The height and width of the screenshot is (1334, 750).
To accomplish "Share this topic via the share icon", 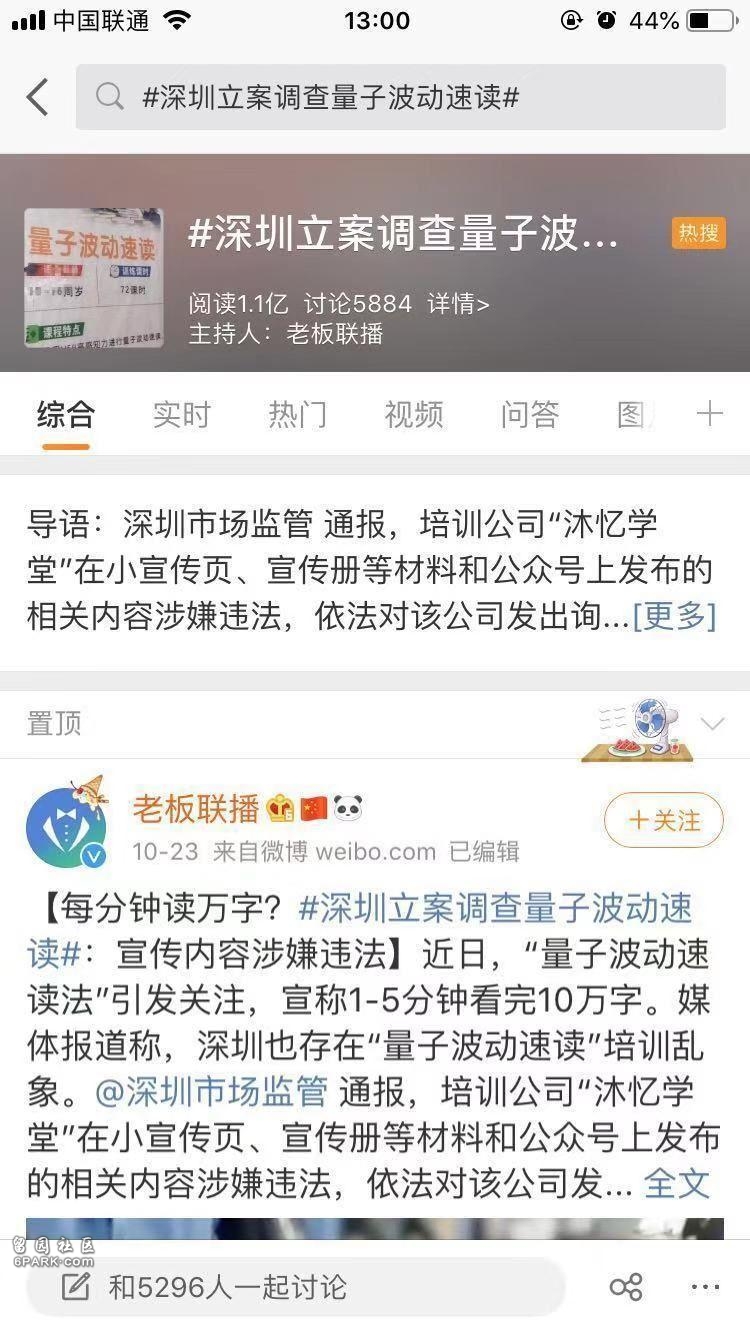I will point(626,1287).
